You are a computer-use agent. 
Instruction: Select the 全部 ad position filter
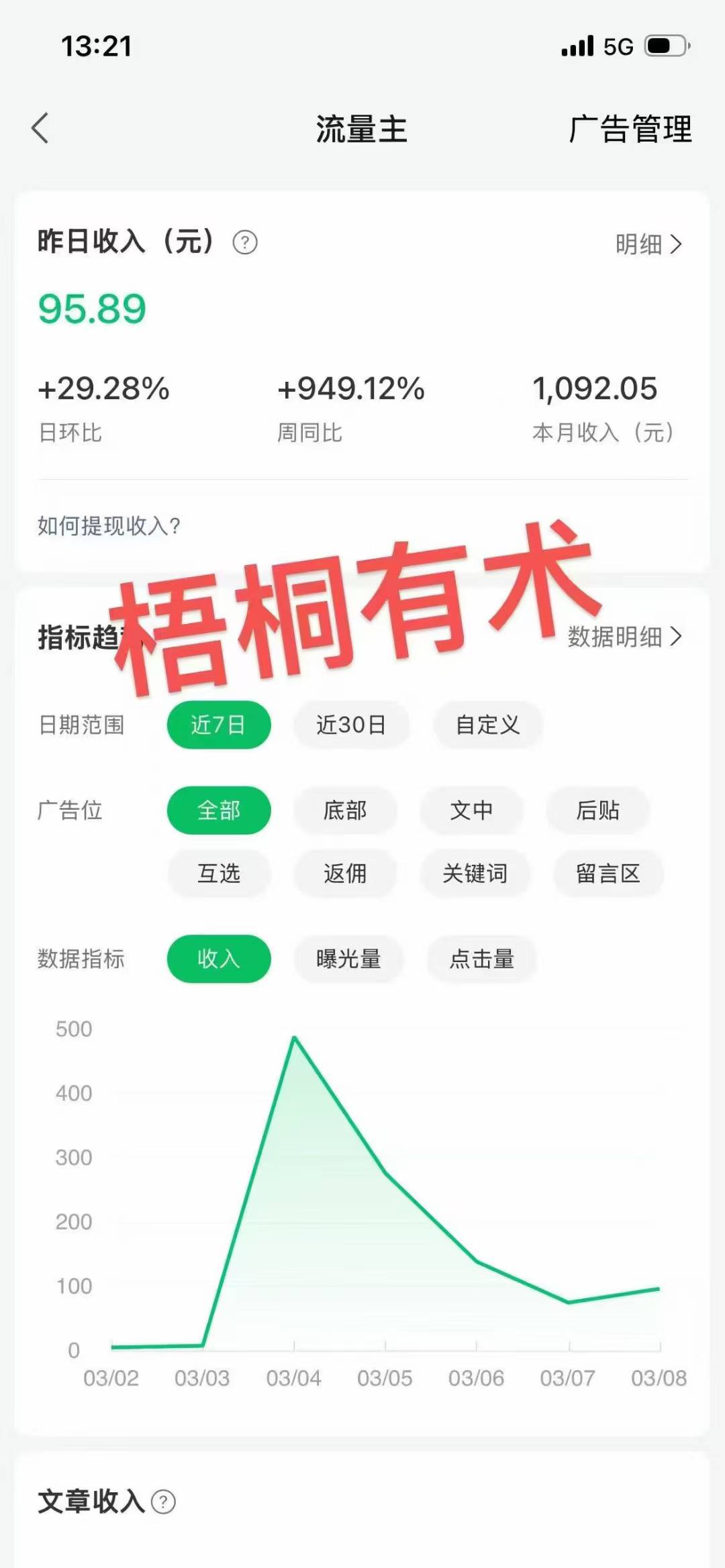click(219, 811)
